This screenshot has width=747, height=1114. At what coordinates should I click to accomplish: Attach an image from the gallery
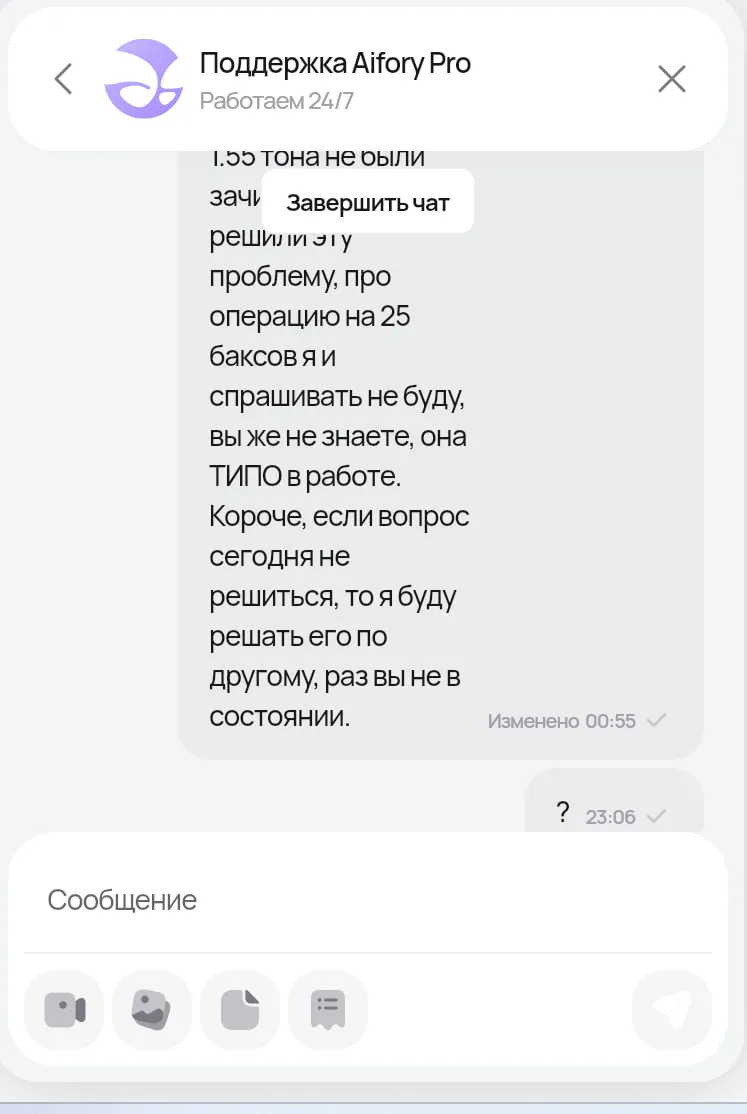(x=152, y=1010)
